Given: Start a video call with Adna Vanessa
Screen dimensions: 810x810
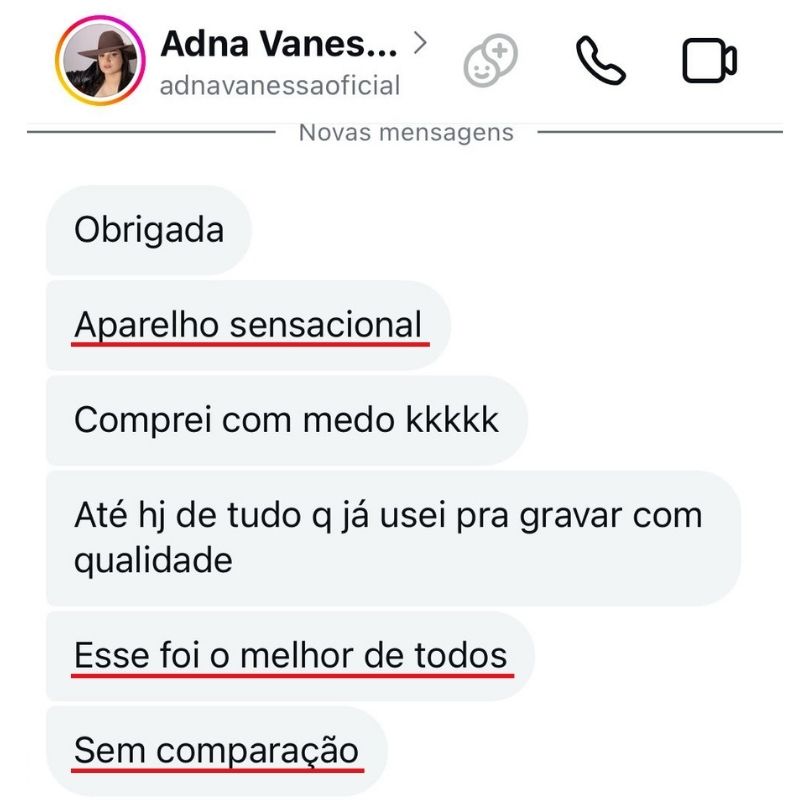Looking at the screenshot, I should coord(709,61).
